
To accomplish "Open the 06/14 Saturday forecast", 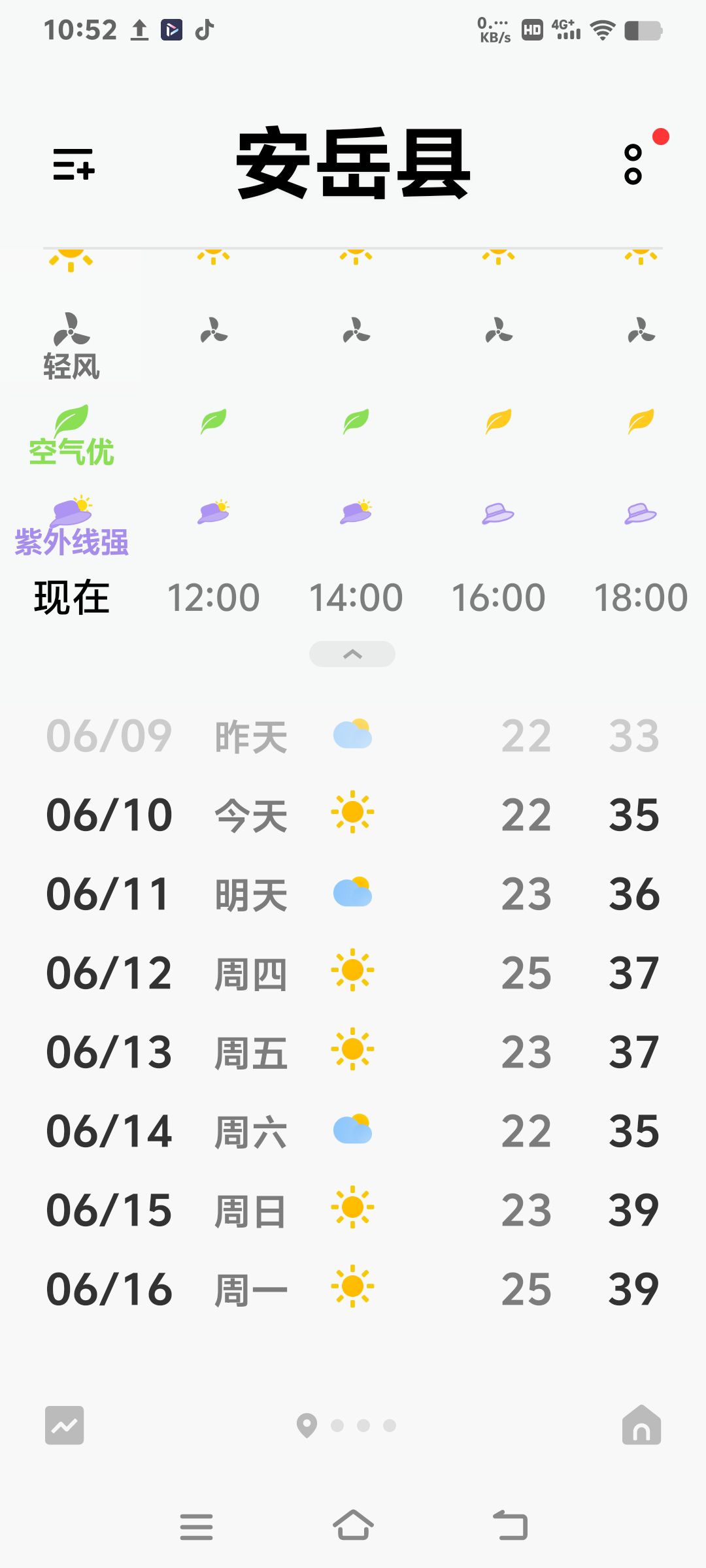I will pos(353,1131).
